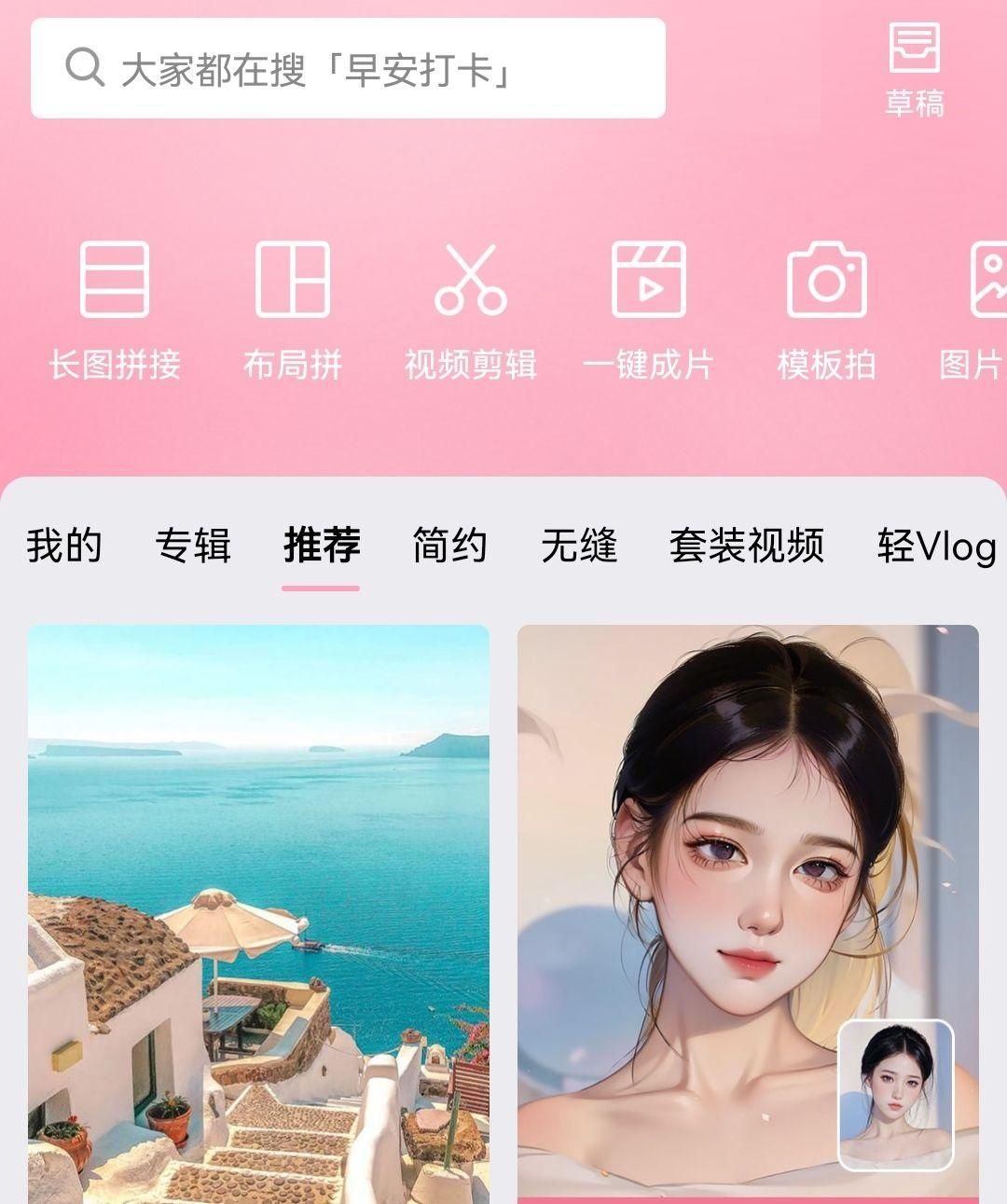Switch to the 轻Vlog tab
This screenshot has width=1007, height=1204.
coord(937,546)
